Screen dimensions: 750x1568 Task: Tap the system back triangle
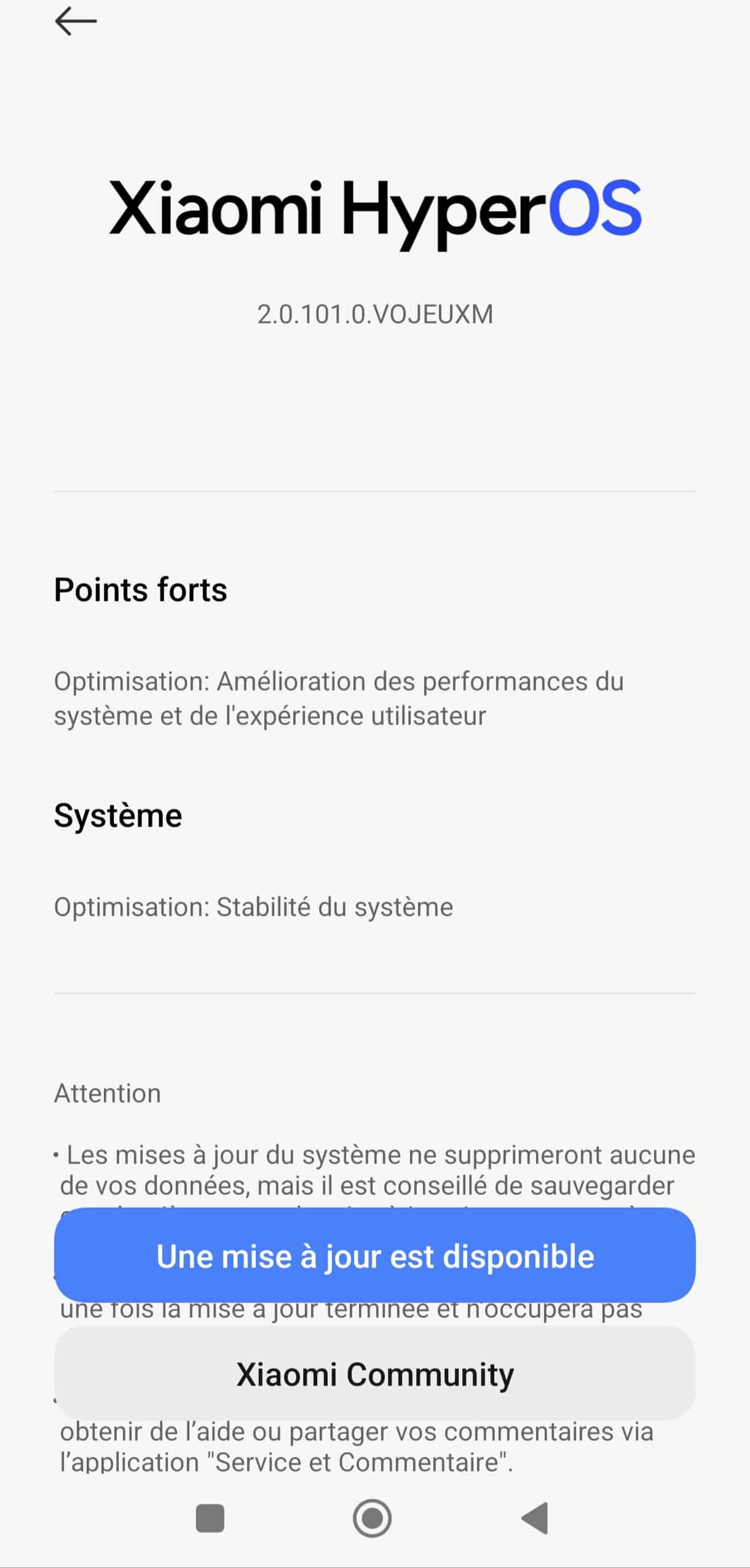pyautogui.click(x=534, y=1518)
